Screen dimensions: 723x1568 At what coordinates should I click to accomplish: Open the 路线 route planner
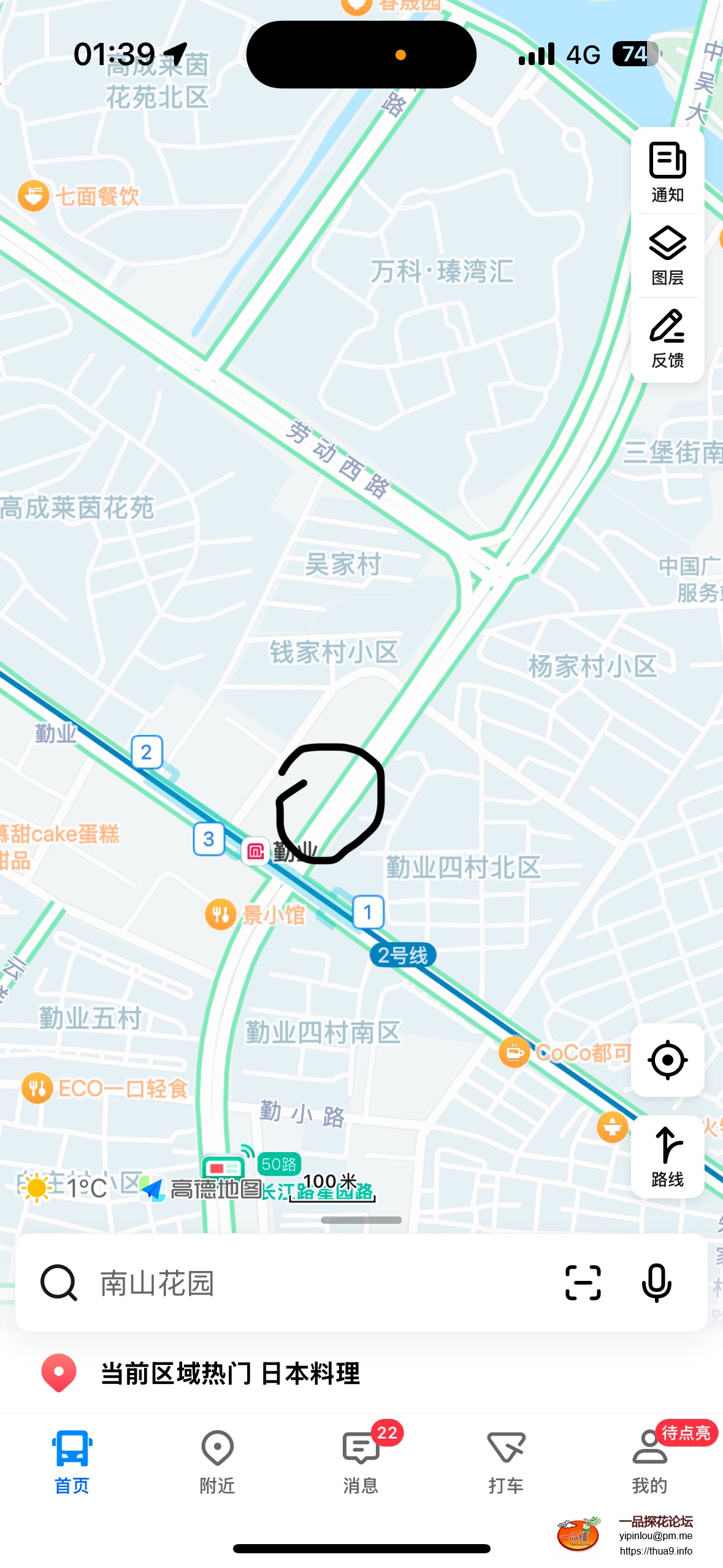coord(667,1156)
